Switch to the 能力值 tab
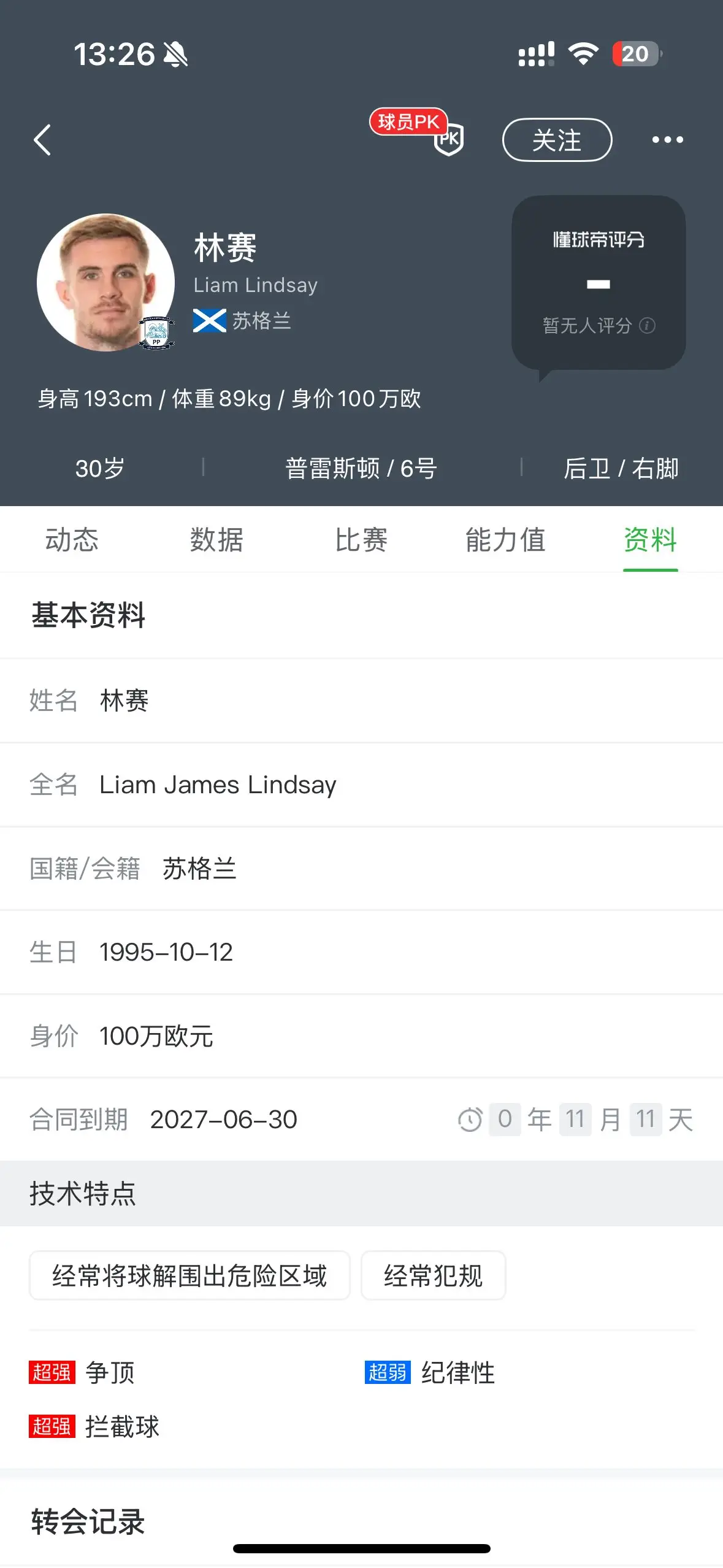Viewport: 723px width, 1568px height. 506,540
